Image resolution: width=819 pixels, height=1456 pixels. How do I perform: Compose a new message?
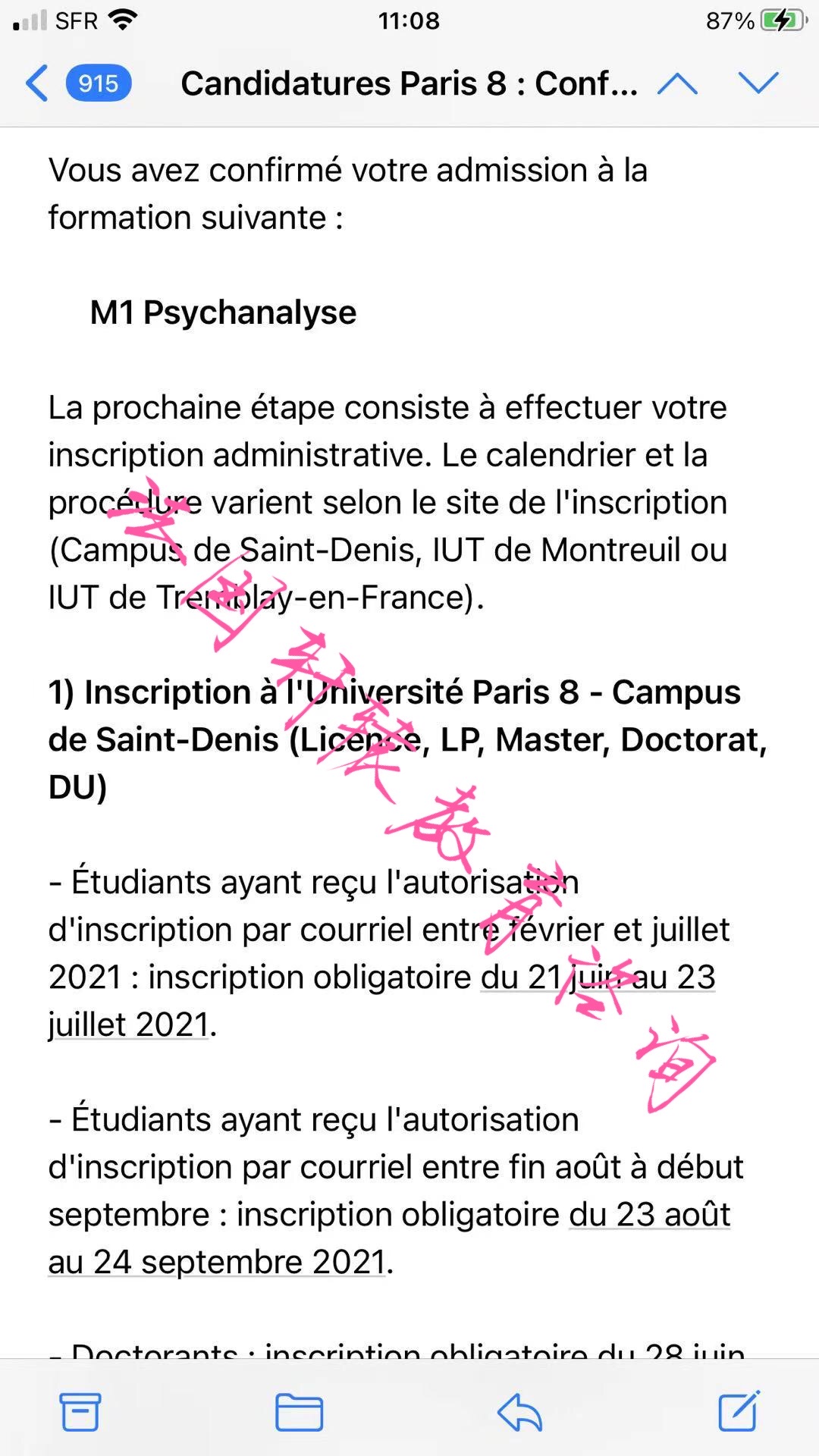point(739,1412)
